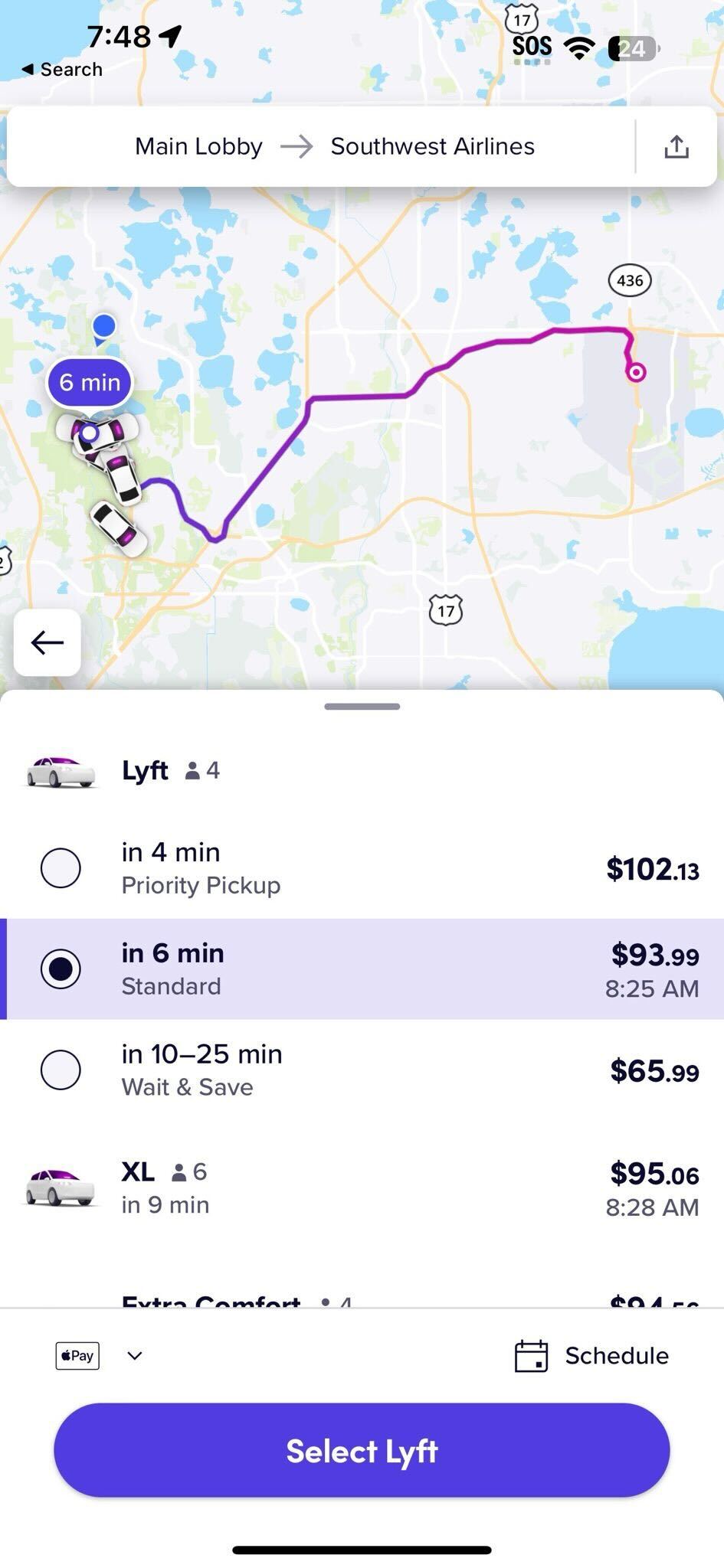The width and height of the screenshot is (724, 1568).
Task: Go back using the arrow button
Action: point(48,642)
